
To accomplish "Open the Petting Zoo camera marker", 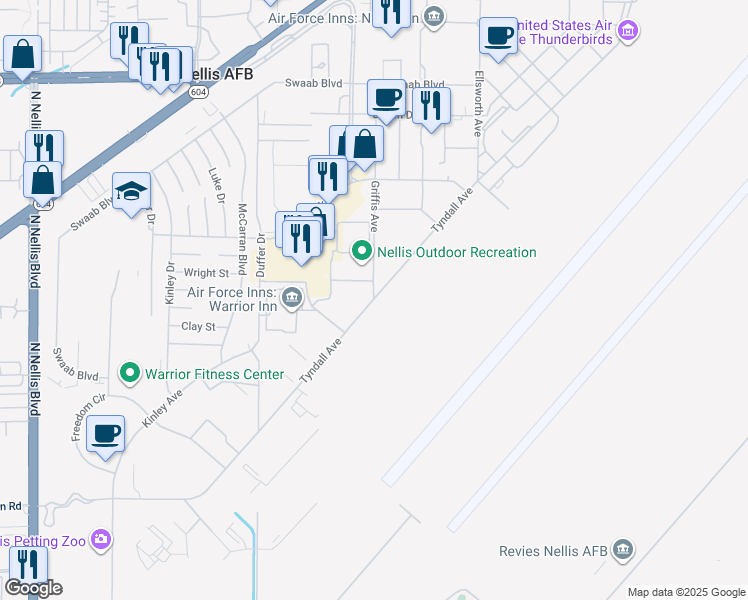I will coord(101,540).
